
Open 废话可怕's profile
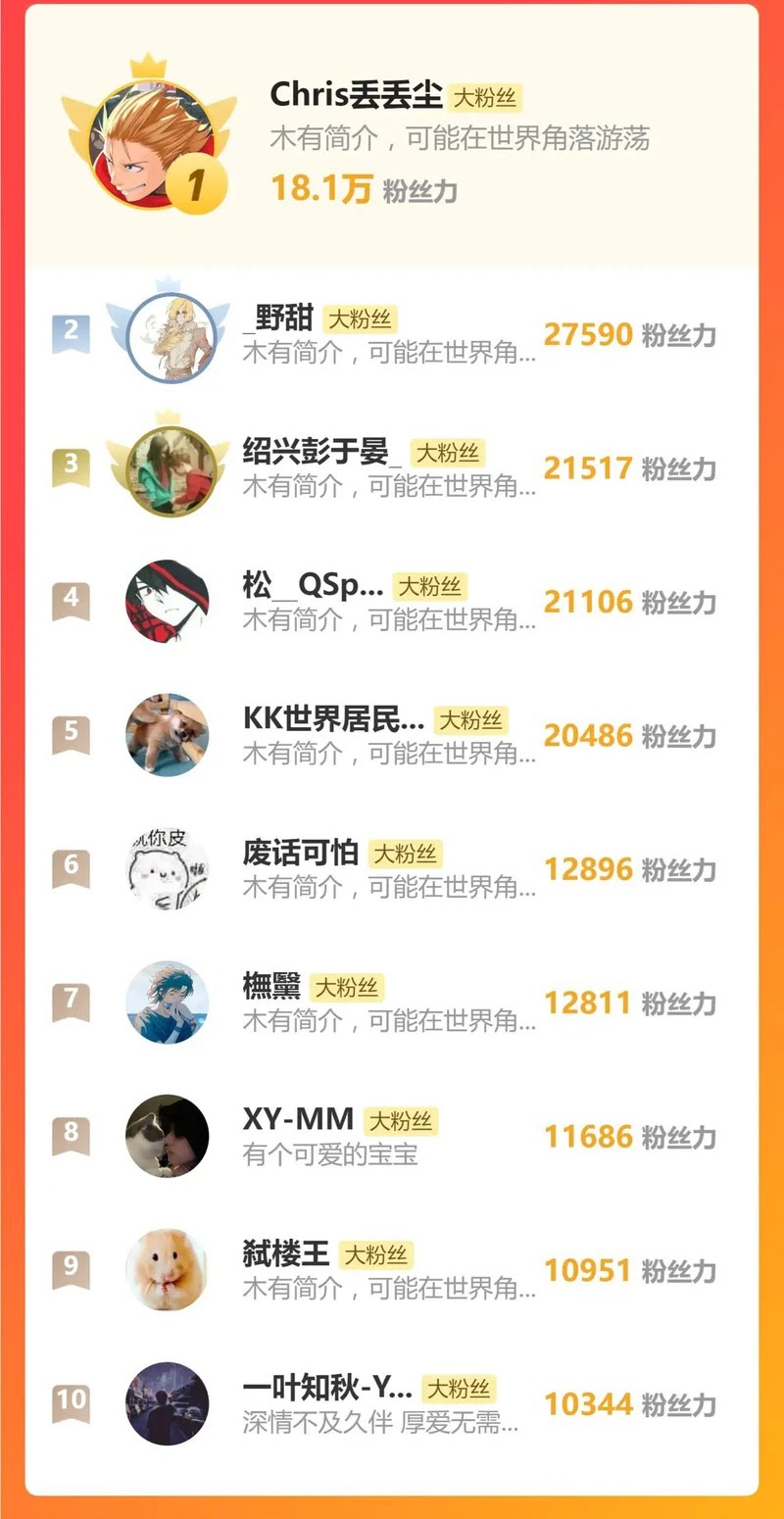coord(300,853)
